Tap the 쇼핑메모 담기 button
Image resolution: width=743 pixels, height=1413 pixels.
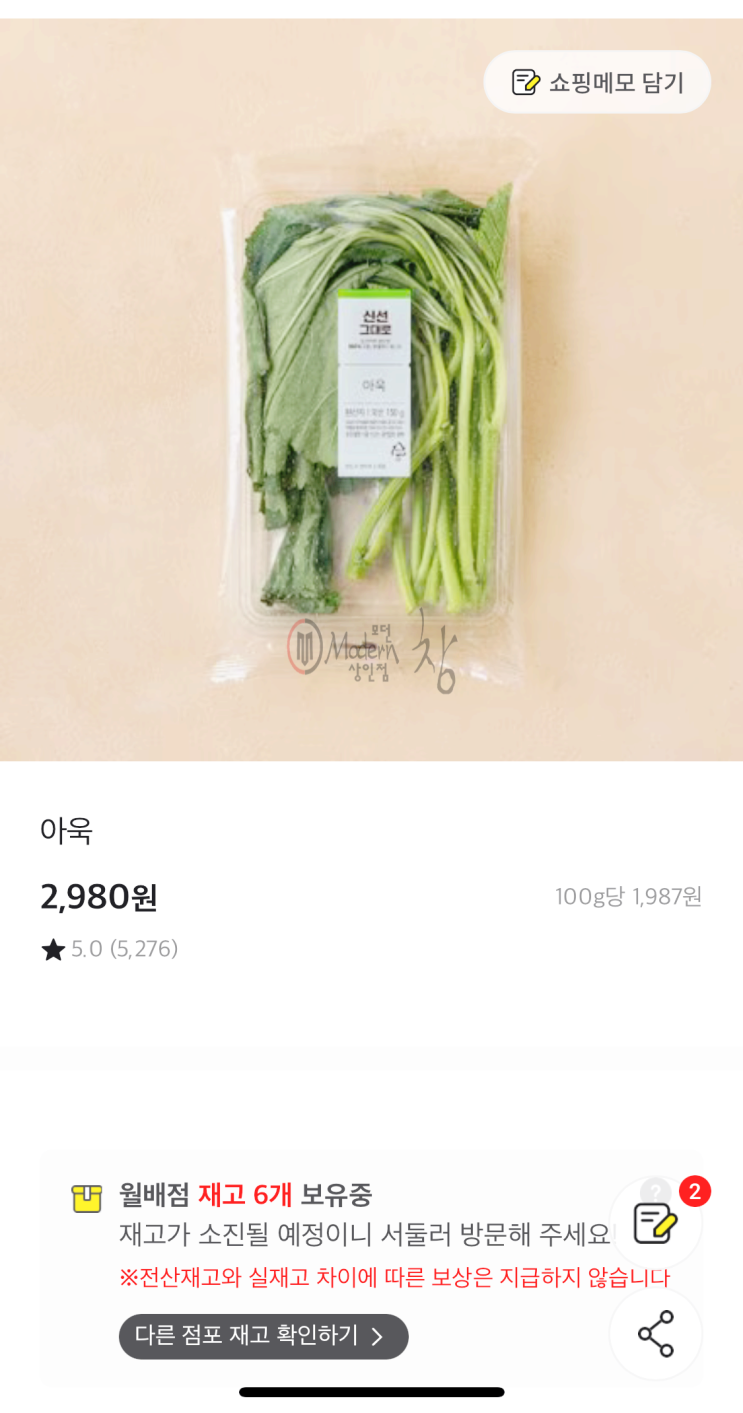tap(597, 82)
